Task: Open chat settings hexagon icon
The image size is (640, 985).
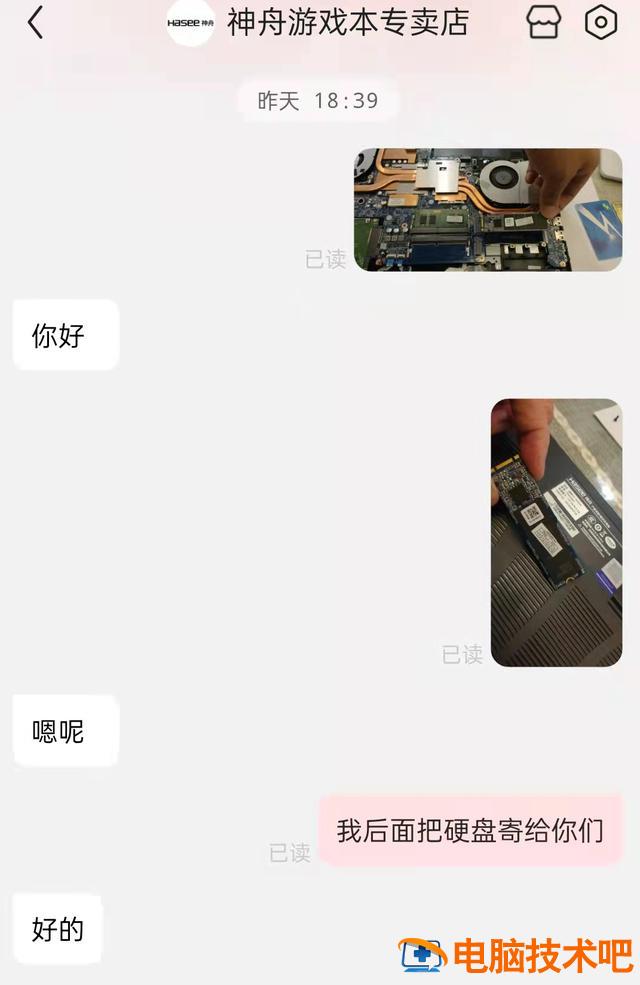Action: coord(601,23)
